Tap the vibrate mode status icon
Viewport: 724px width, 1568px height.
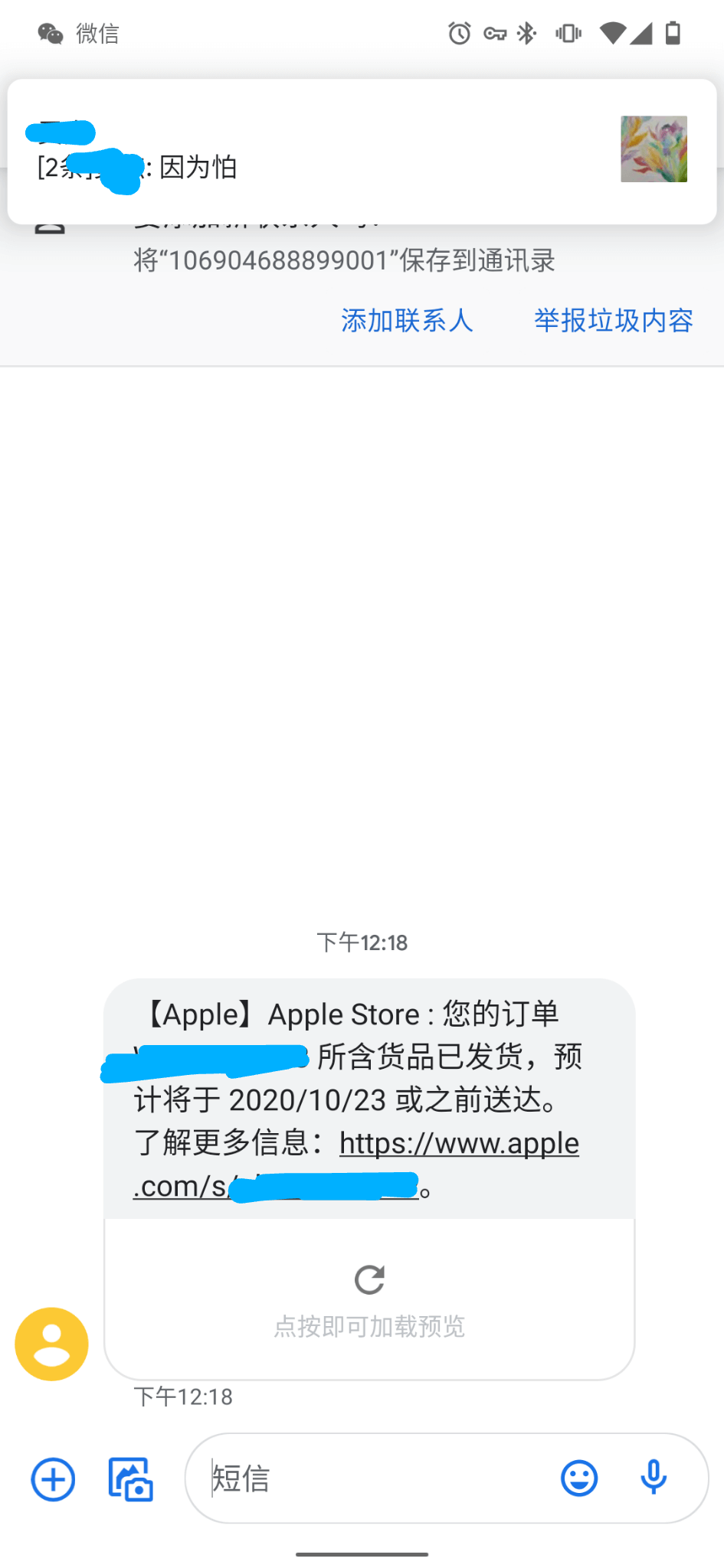(x=567, y=33)
